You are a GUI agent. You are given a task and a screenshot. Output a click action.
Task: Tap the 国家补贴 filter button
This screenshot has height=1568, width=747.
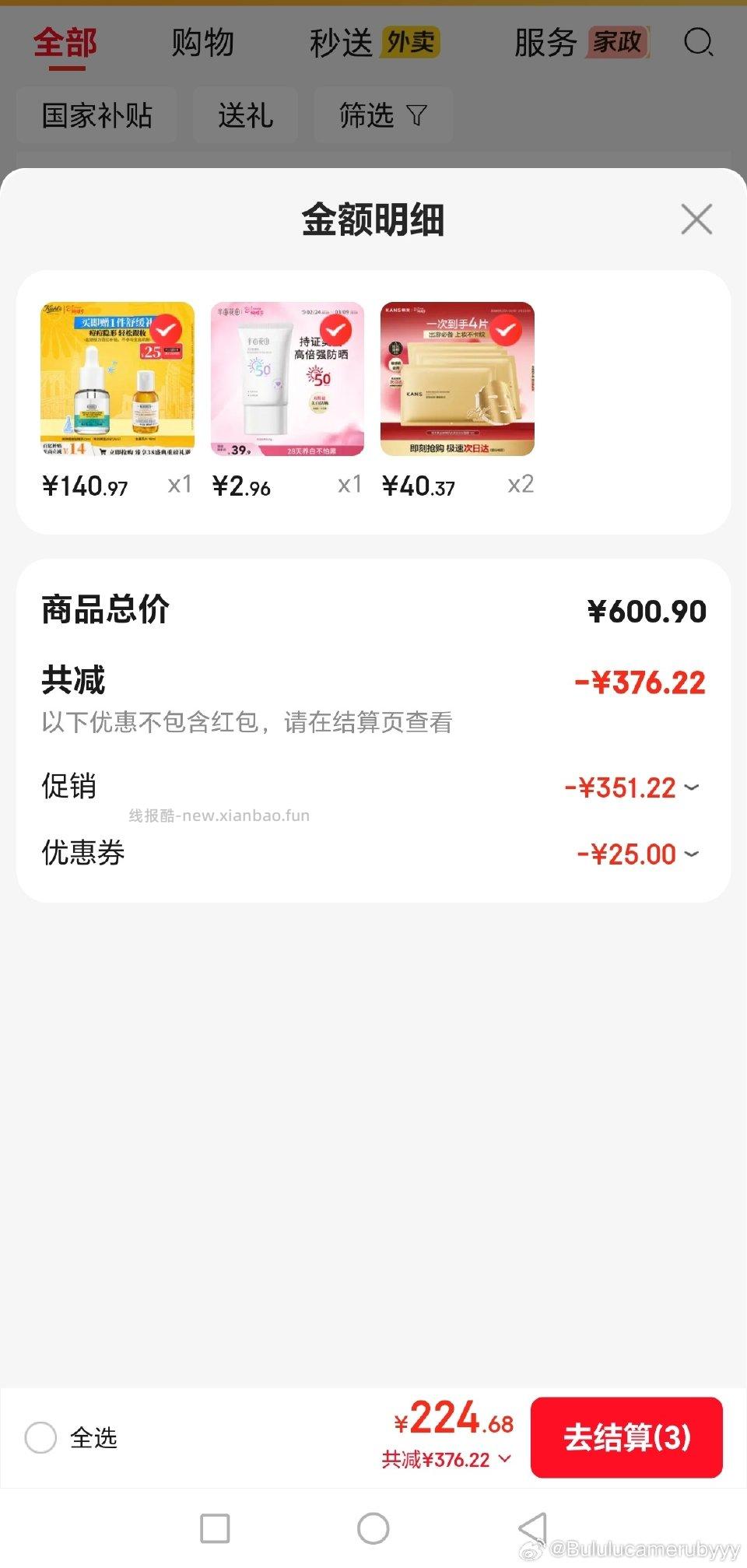pos(96,115)
